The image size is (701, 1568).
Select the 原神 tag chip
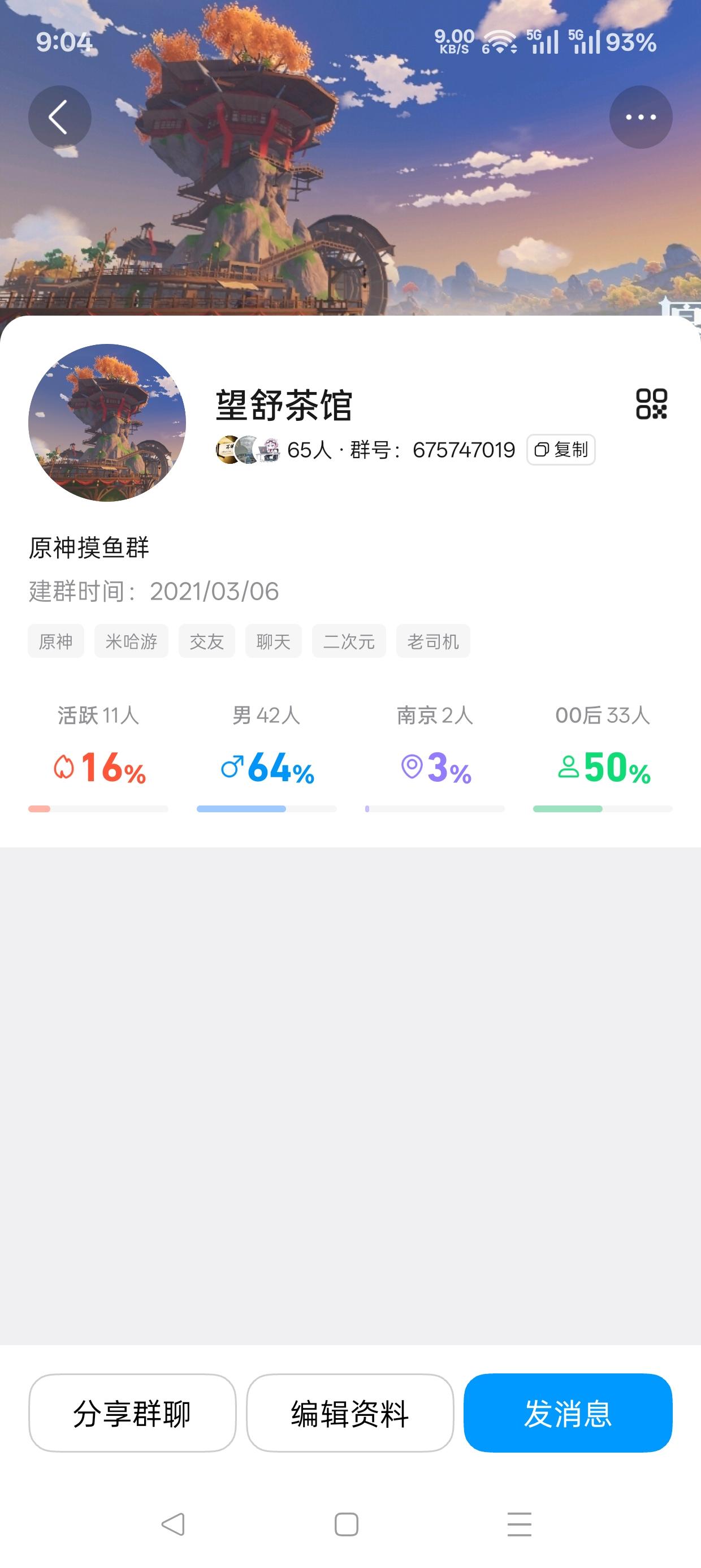click(x=55, y=641)
